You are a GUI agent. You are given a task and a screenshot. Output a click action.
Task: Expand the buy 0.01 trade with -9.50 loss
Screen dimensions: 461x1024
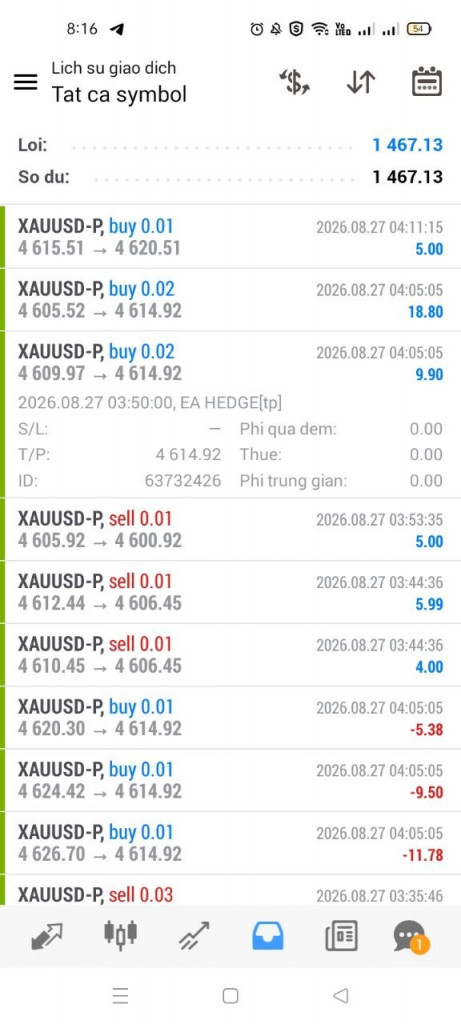(x=230, y=780)
